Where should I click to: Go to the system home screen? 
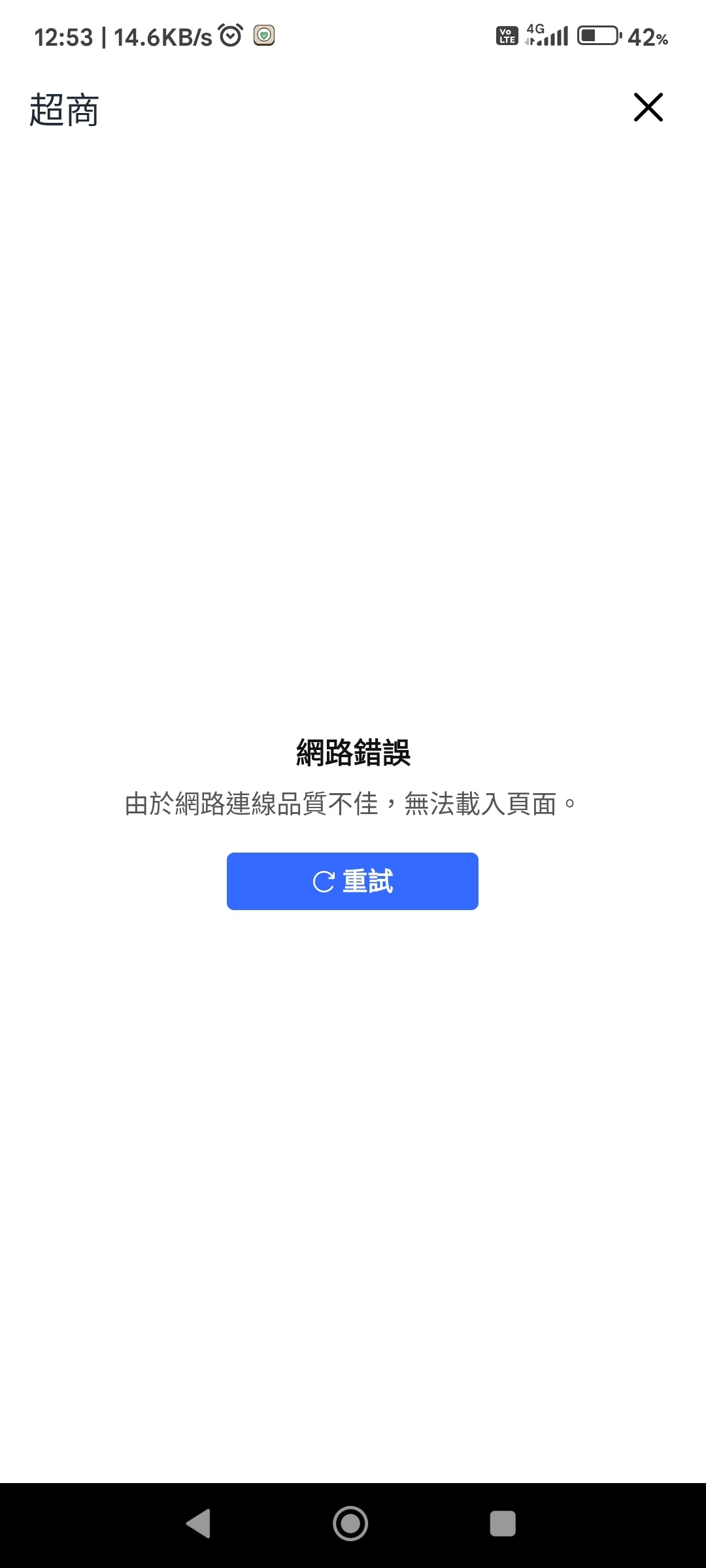(x=350, y=1524)
